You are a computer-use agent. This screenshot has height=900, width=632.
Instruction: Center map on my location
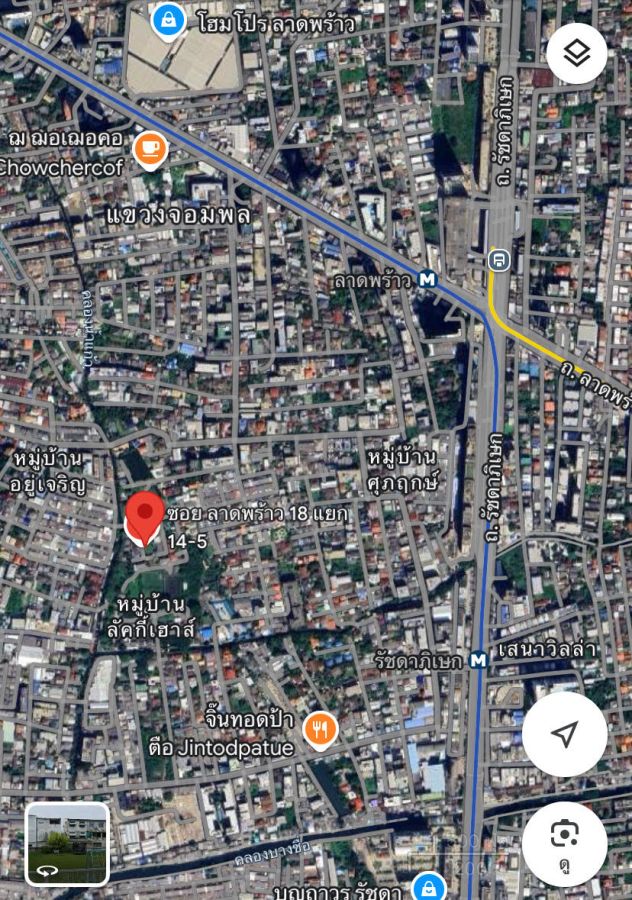point(565,735)
